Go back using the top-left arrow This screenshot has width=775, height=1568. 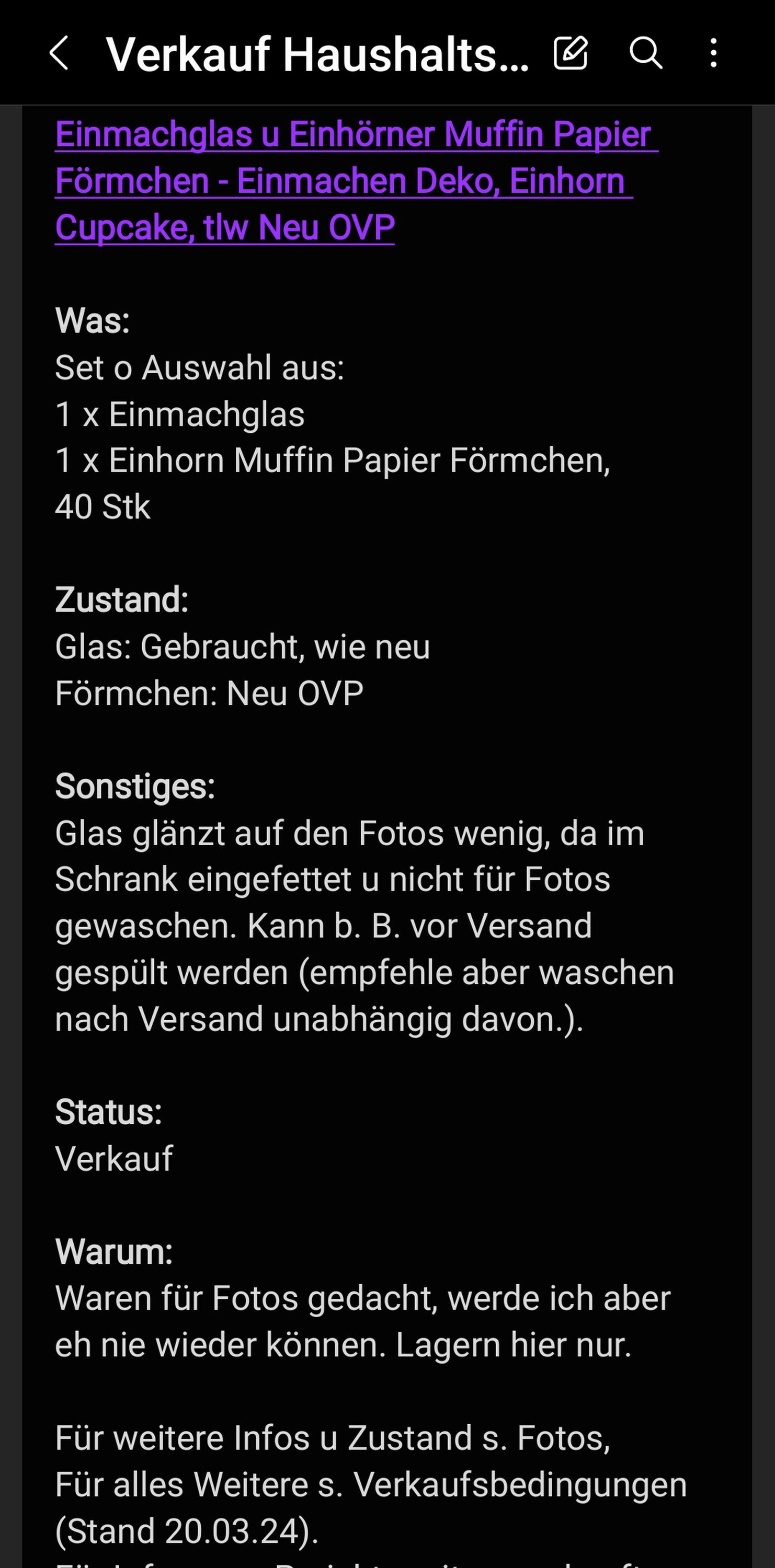[59, 53]
